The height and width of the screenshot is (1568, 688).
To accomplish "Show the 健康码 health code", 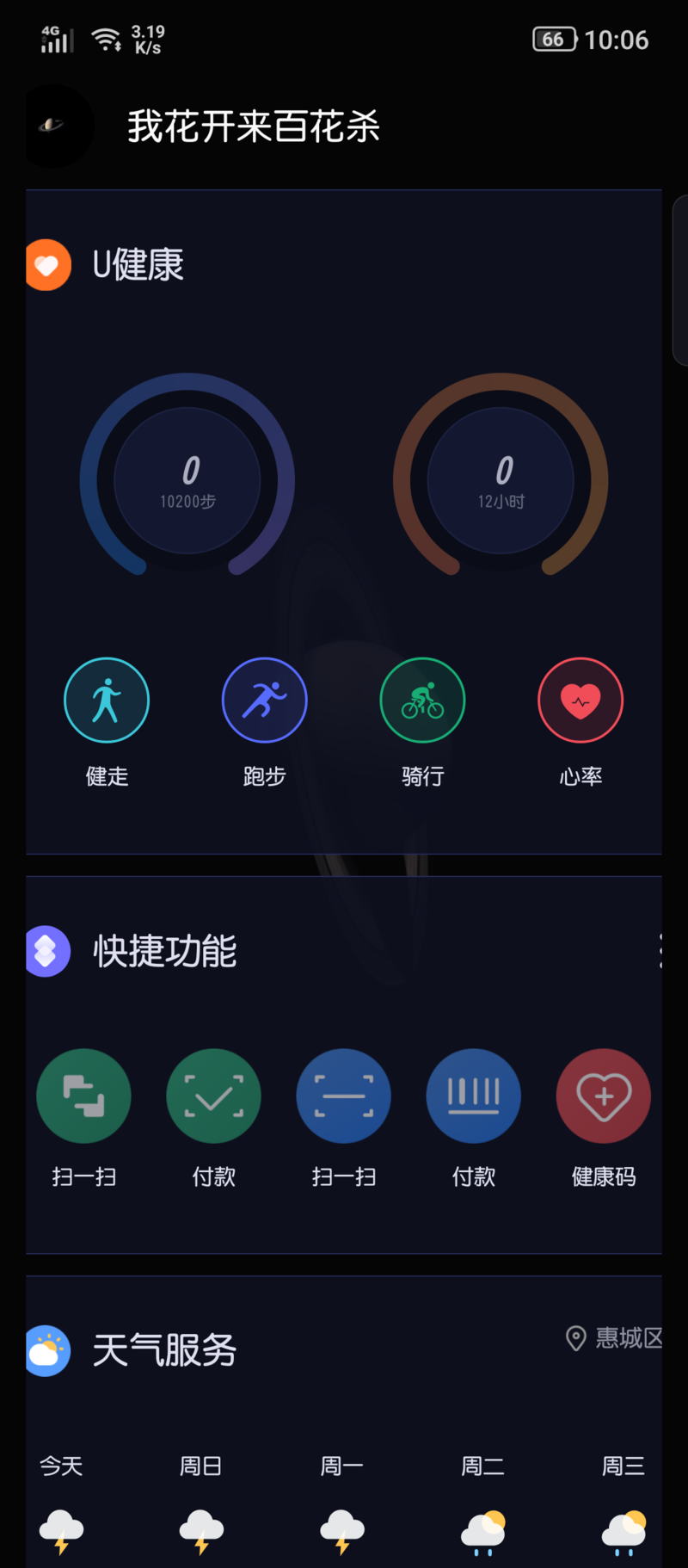I will click(x=603, y=1096).
